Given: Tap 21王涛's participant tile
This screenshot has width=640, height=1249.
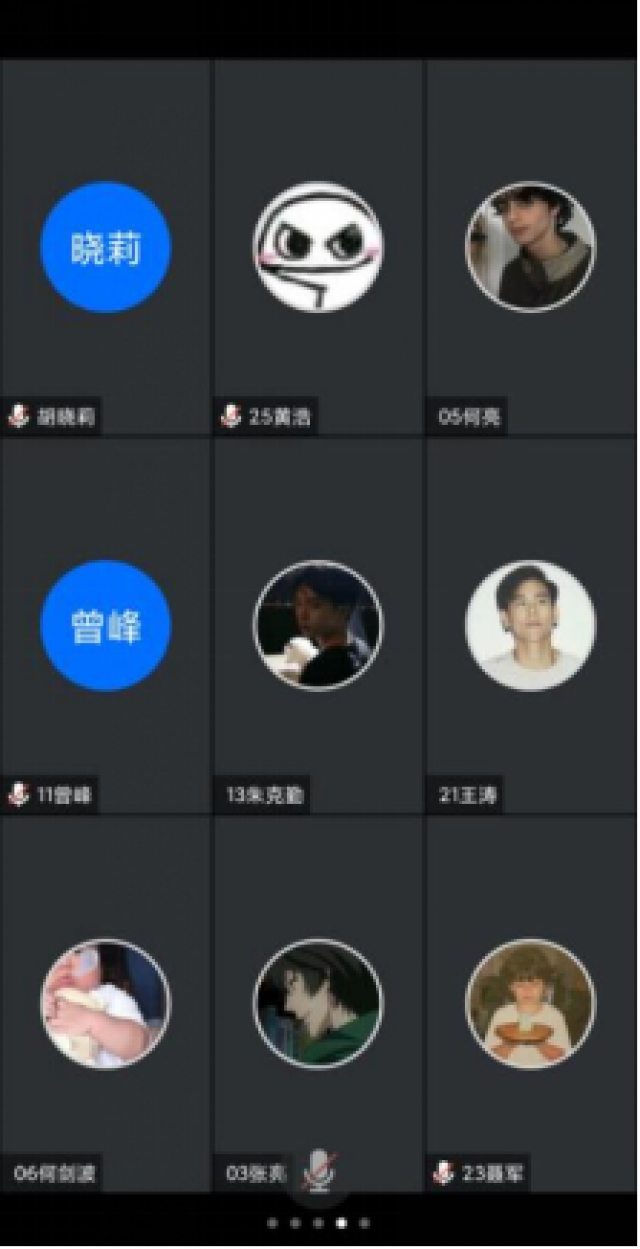Looking at the screenshot, I should click(x=531, y=625).
